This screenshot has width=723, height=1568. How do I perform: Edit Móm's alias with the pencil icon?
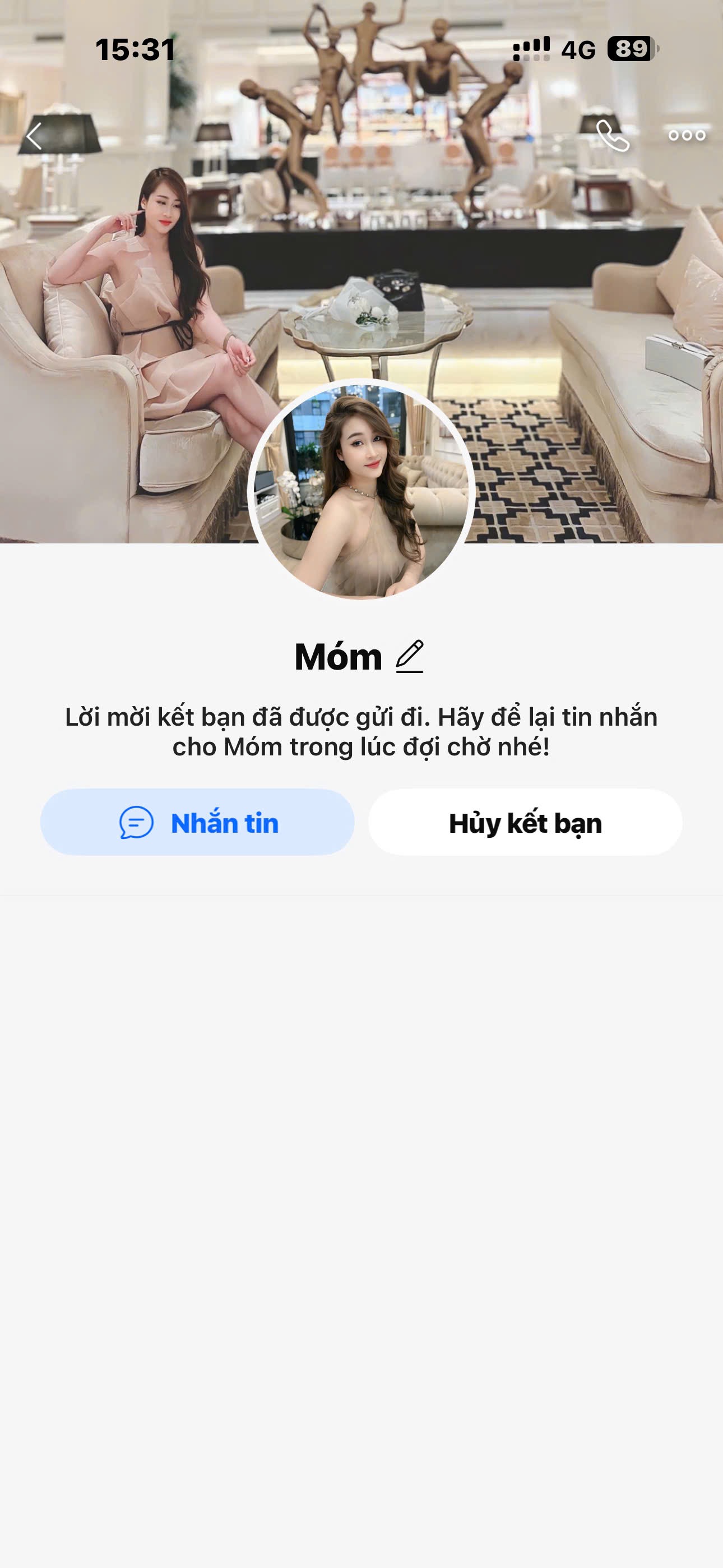tap(410, 656)
